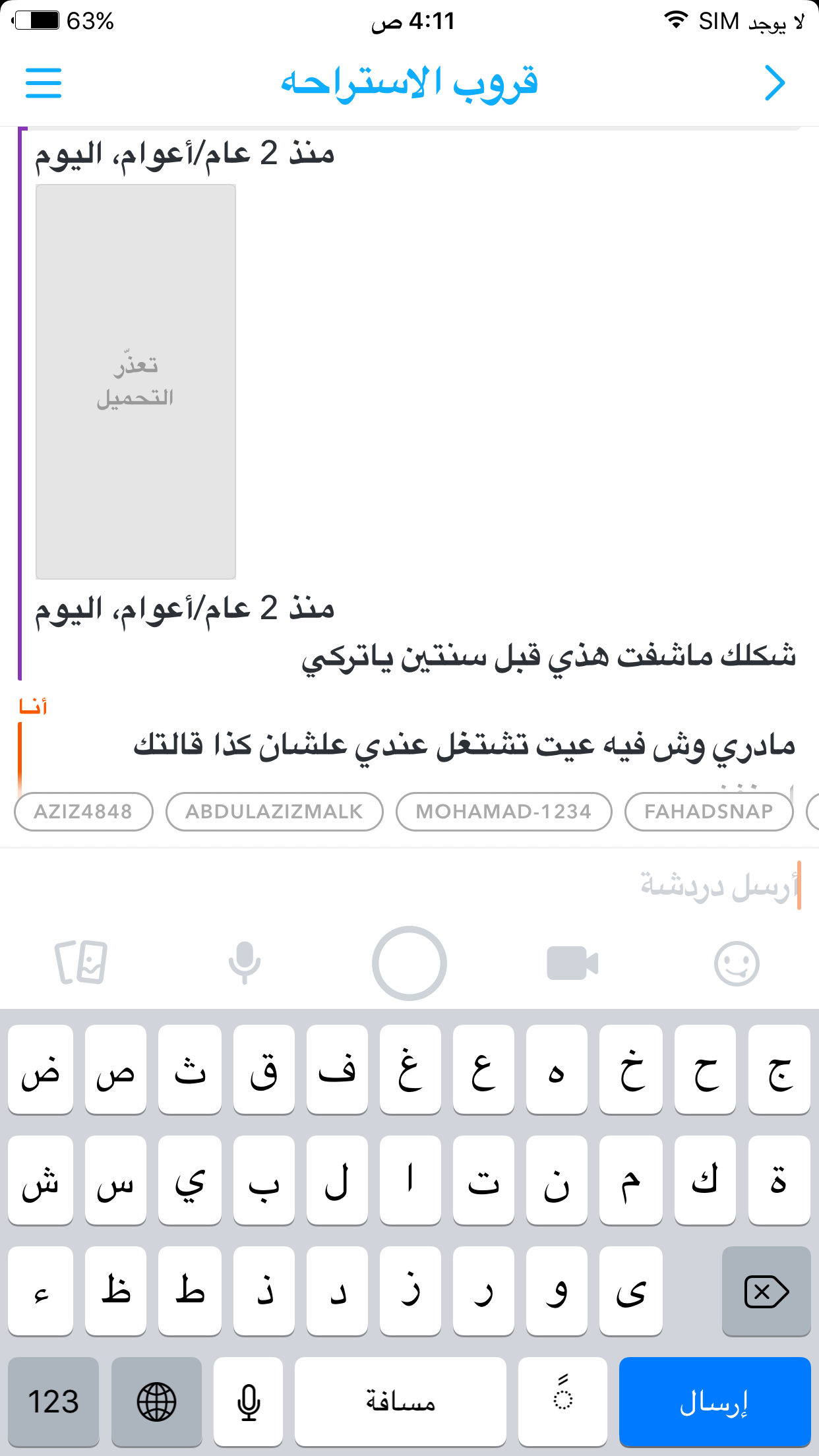
Task: Hit the keyboard backspace key
Action: pos(766,1291)
